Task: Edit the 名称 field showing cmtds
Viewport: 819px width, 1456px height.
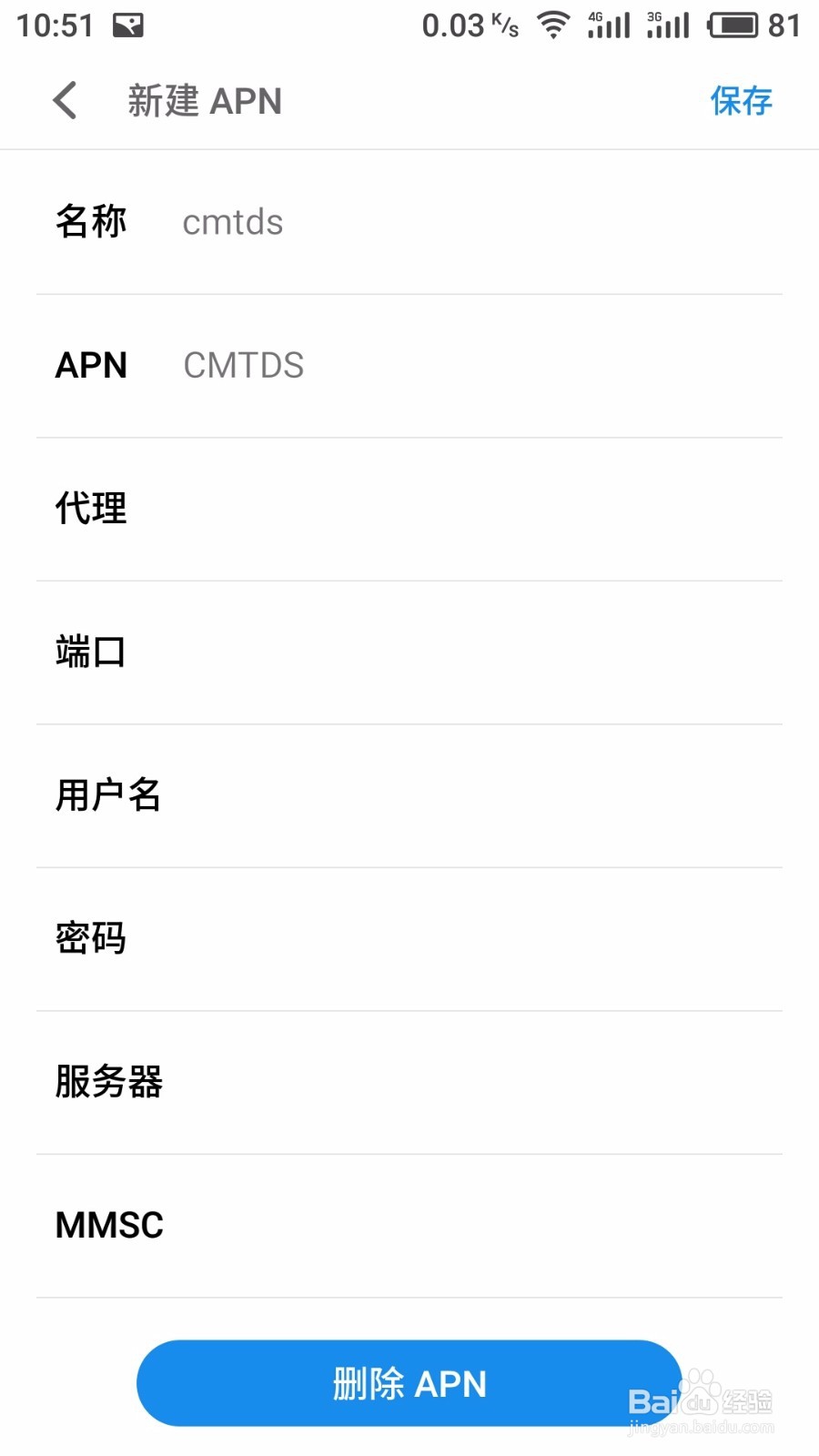Action: (409, 222)
